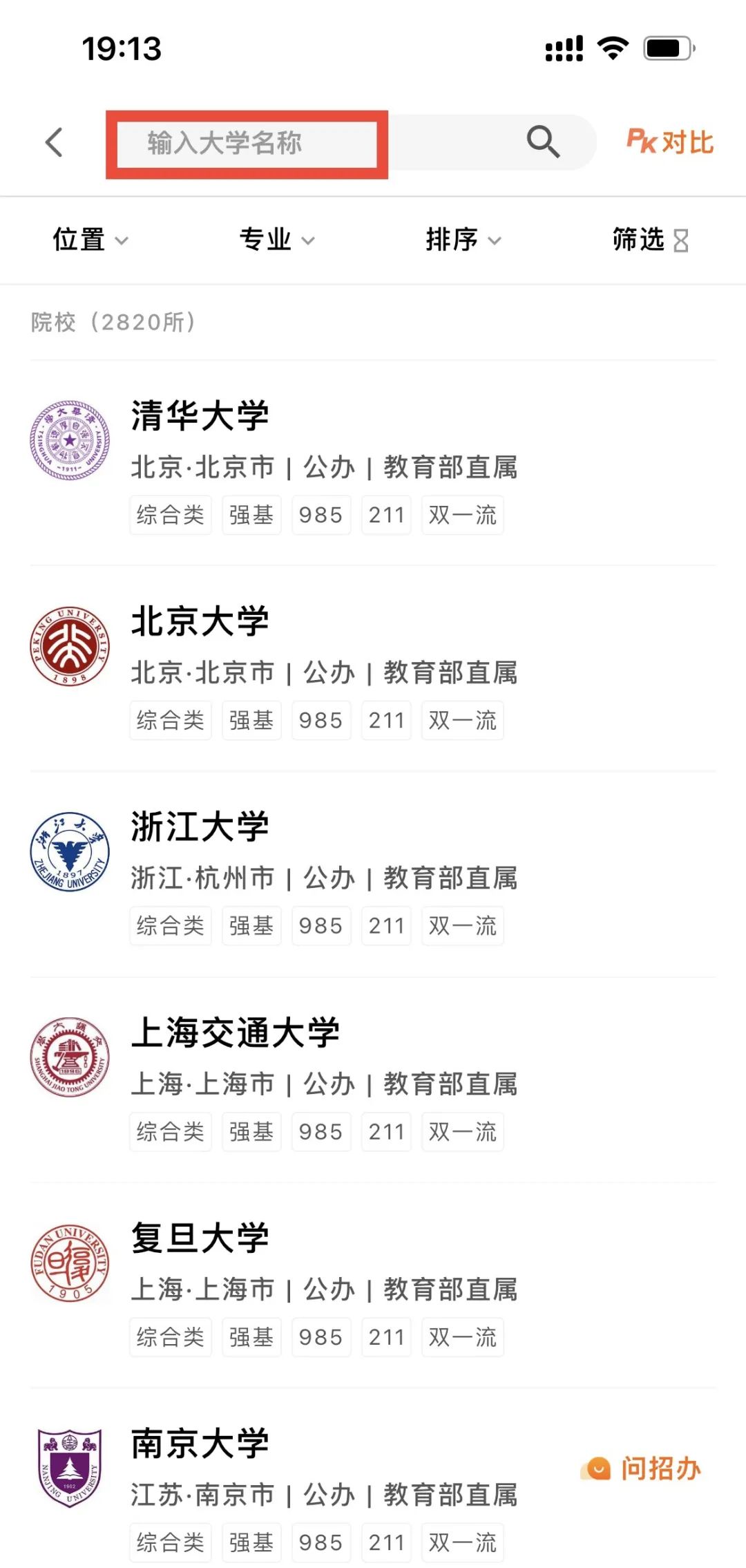
Task: Open the 筛选 filter options
Action: (x=649, y=240)
